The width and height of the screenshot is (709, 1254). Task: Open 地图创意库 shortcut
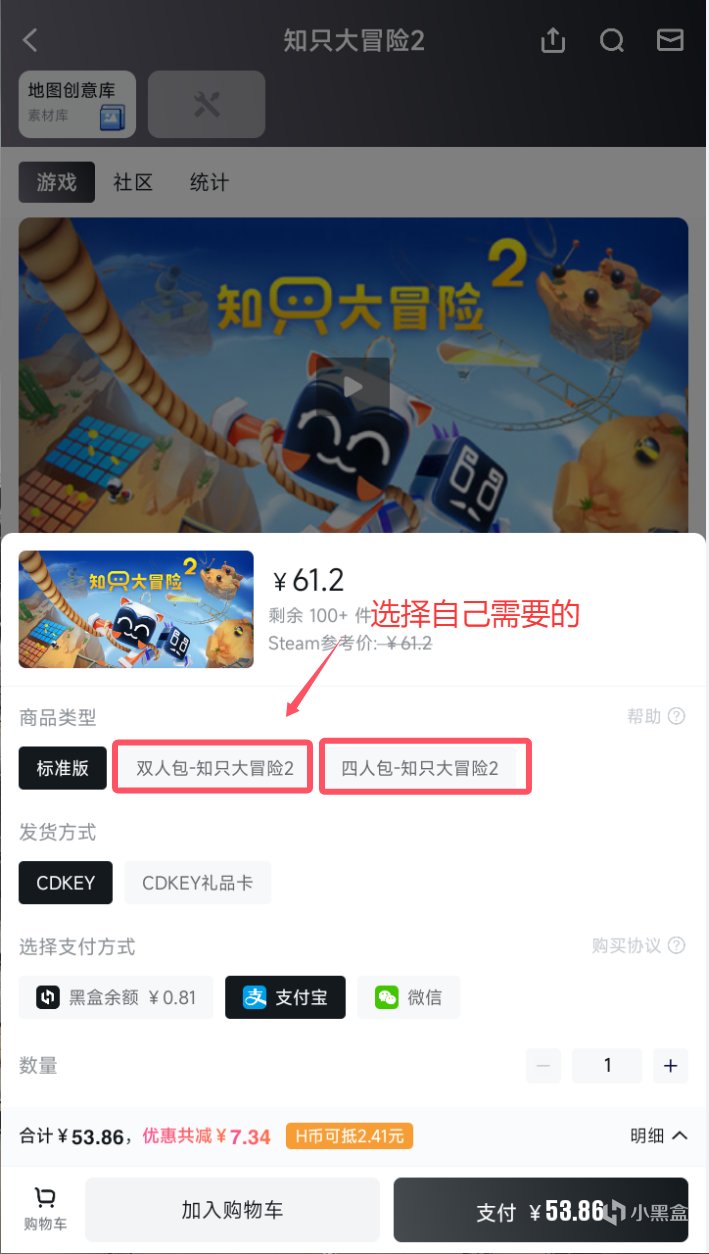(77, 104)
